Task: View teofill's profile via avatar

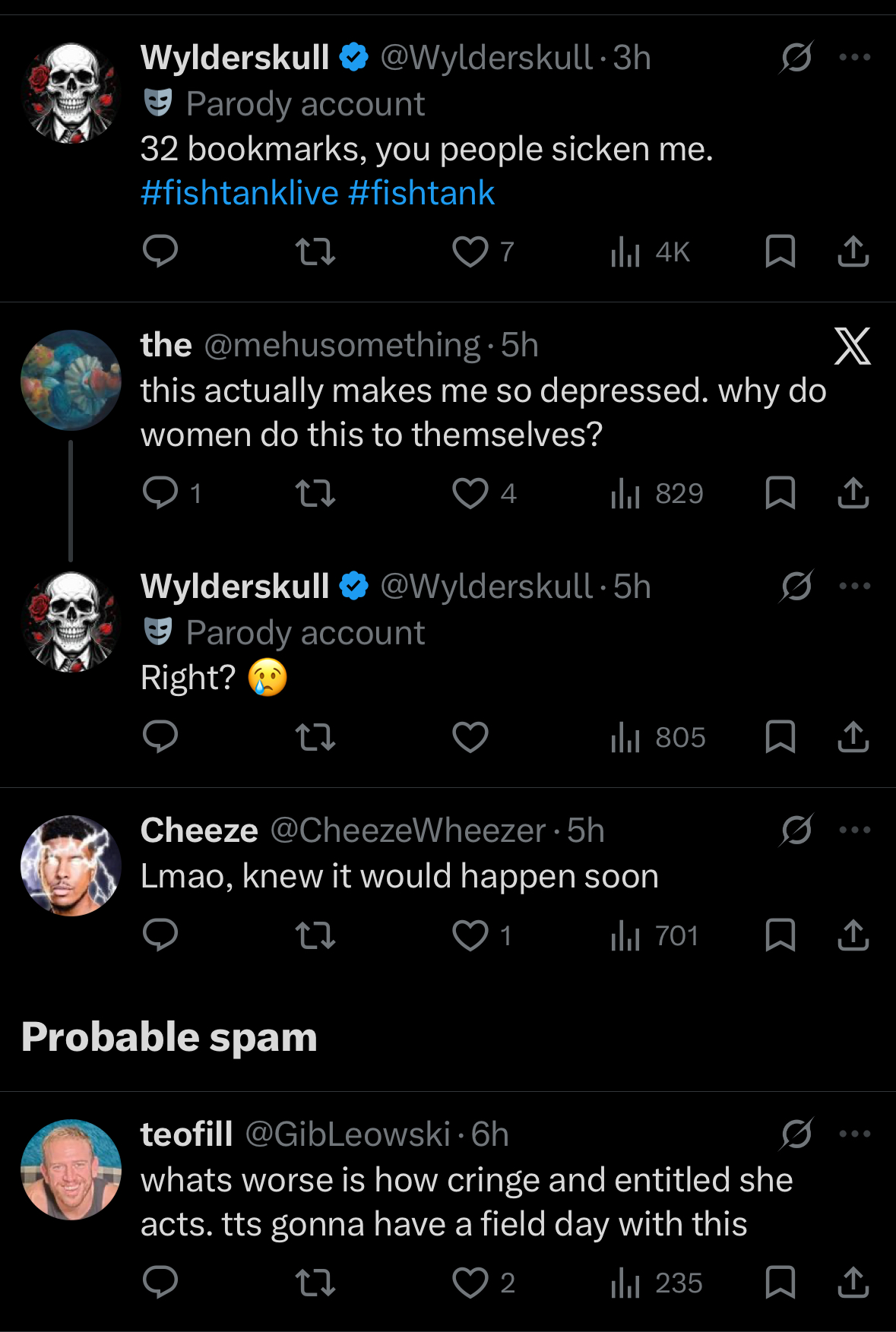Action: tap(71, 1169)
